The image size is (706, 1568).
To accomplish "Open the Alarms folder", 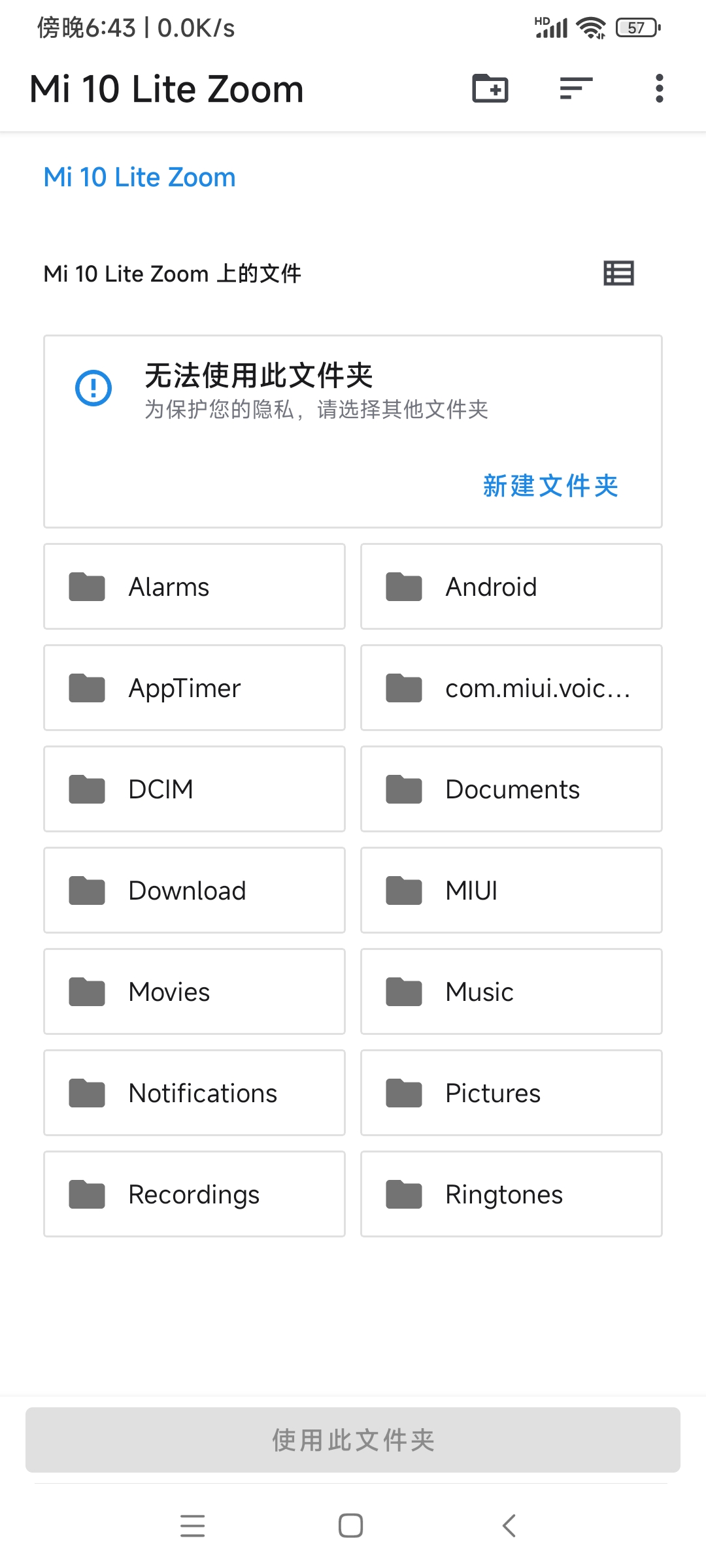I will coord(194,587).
